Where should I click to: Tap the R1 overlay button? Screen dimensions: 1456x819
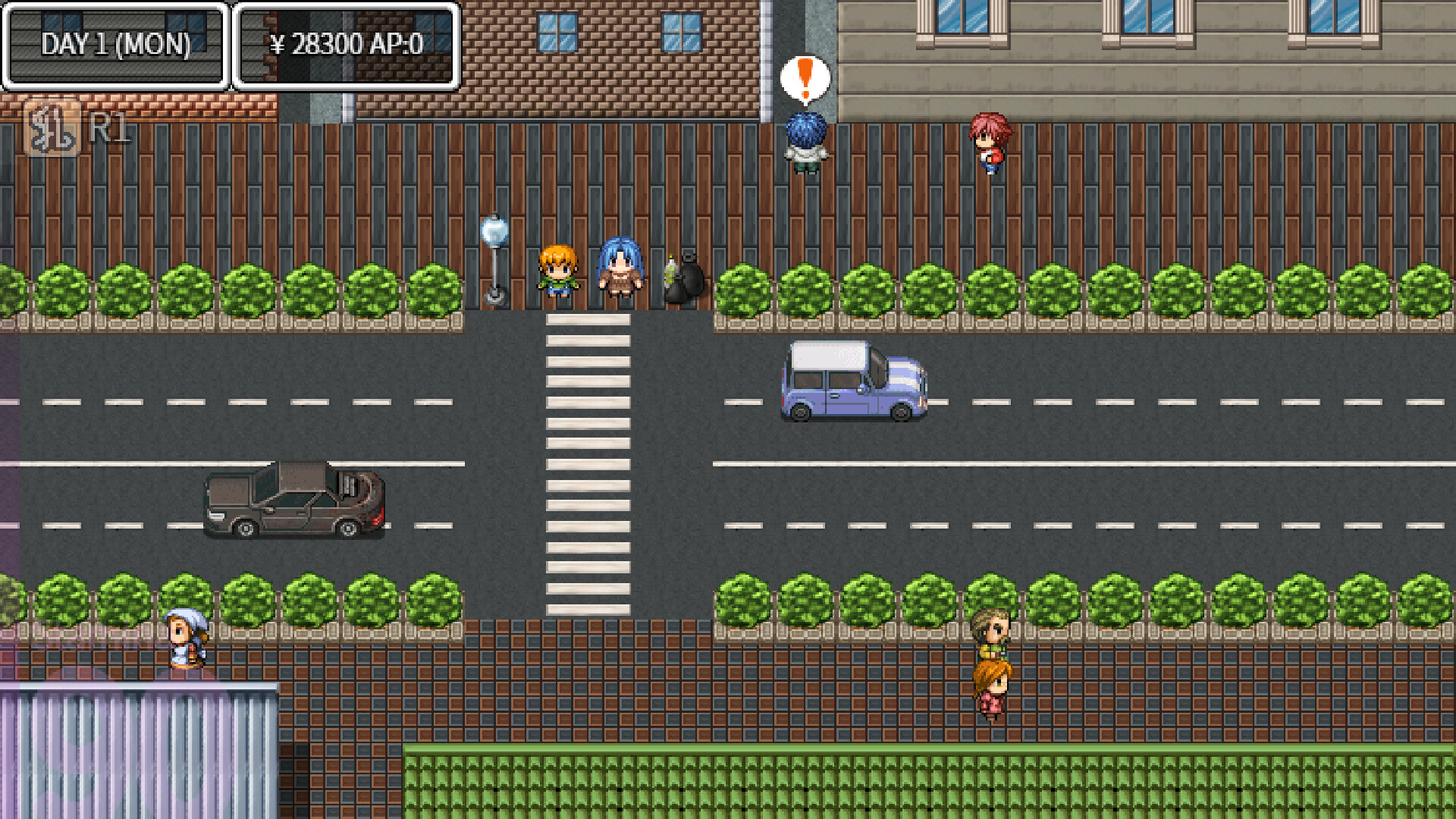[77, 129]
